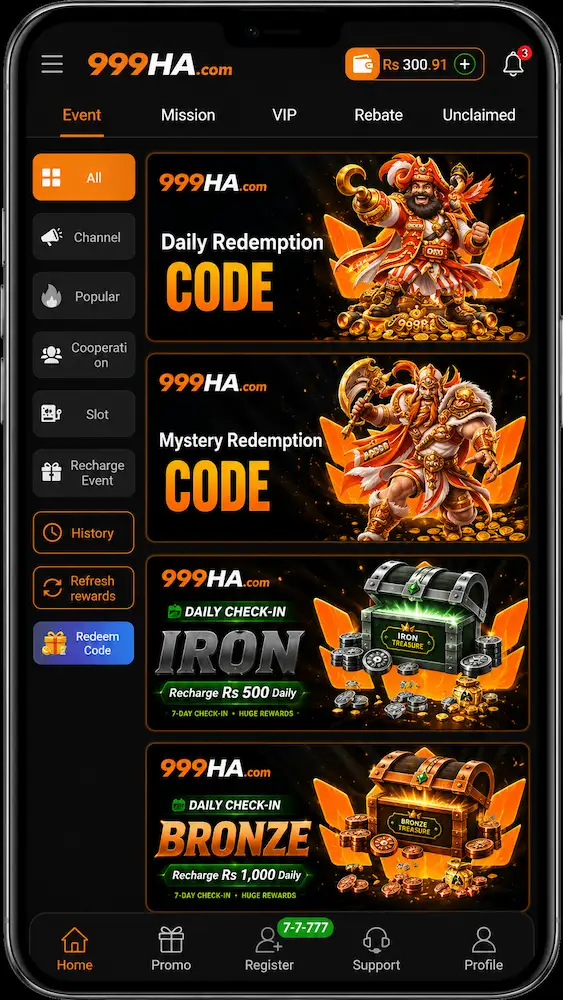Go to Promo in bottom navigation
The width and height of the screenshot is (563, 1000).
click(171, 948)
